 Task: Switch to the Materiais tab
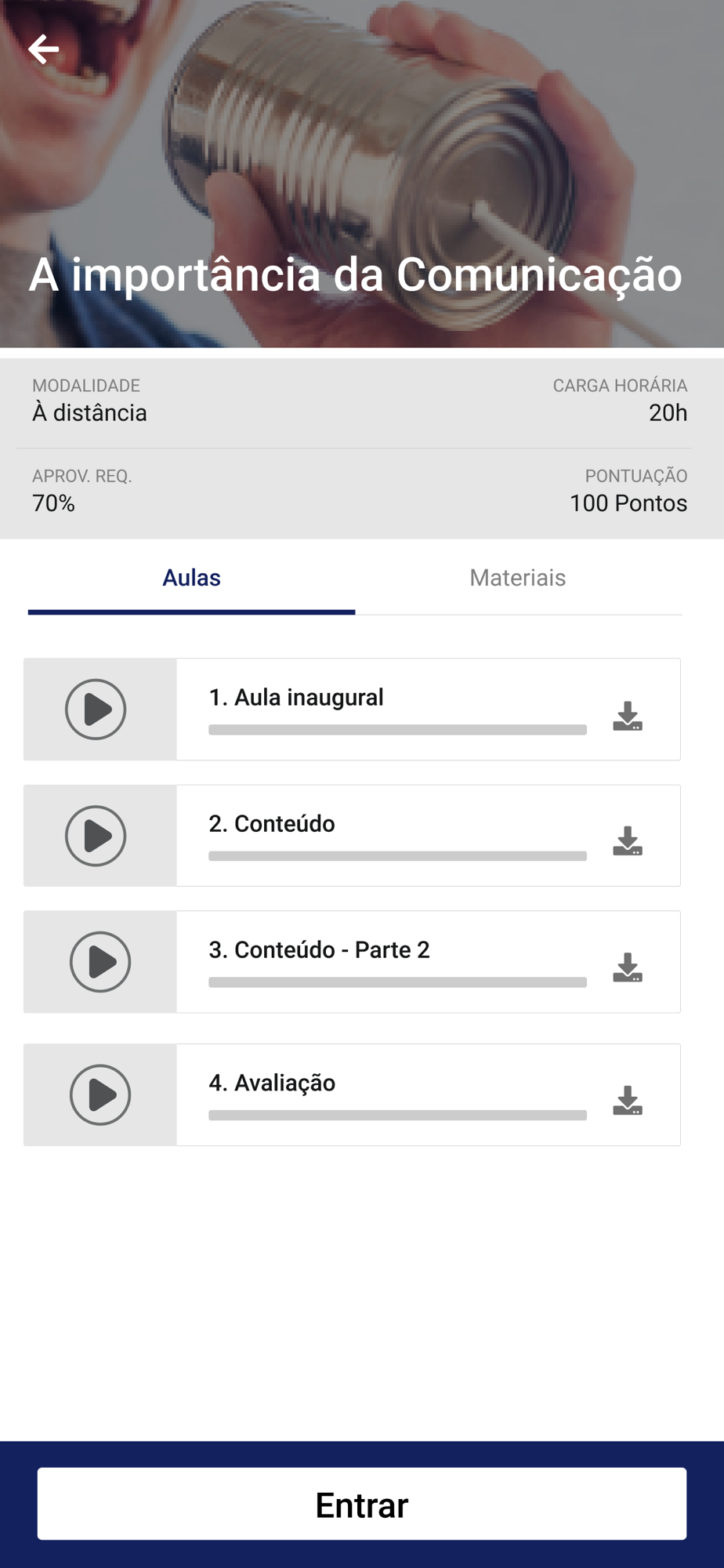pos(518,578)
